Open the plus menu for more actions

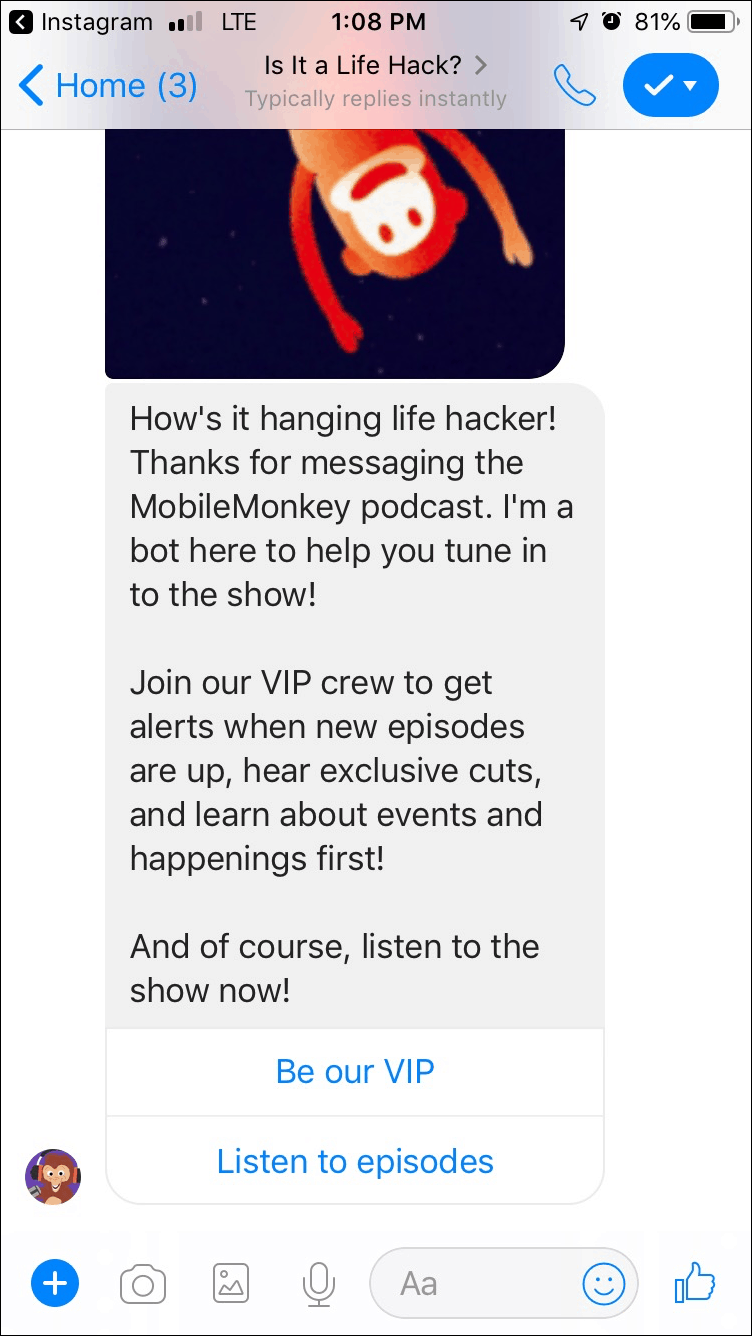pyautogui.click(x=55, y=1283)
